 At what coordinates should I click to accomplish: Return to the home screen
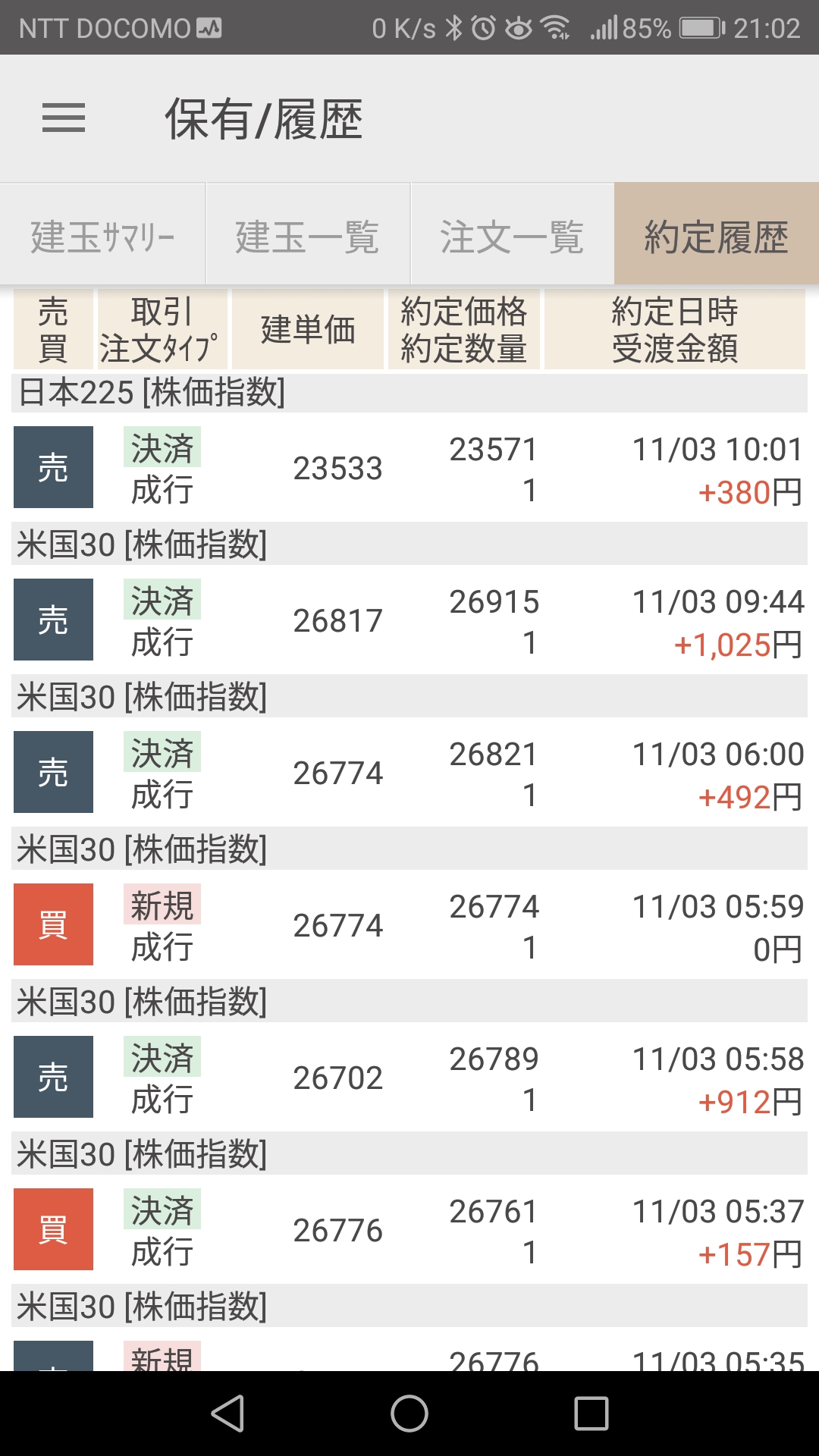(x=409, y=1414)
